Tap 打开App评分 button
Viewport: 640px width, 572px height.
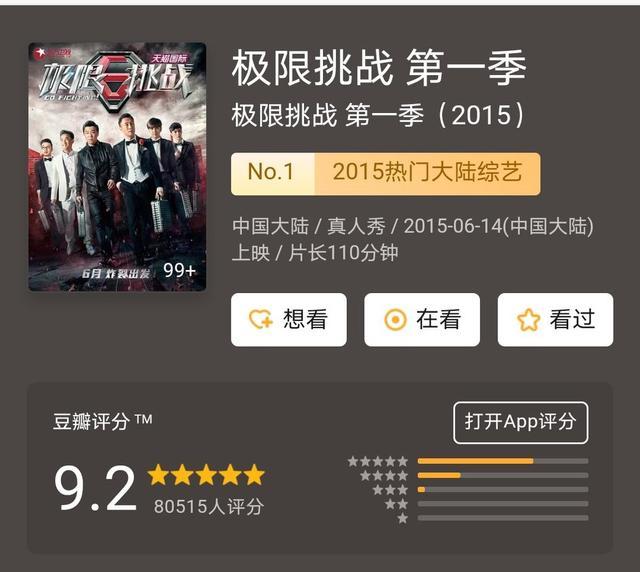point(520,422)
